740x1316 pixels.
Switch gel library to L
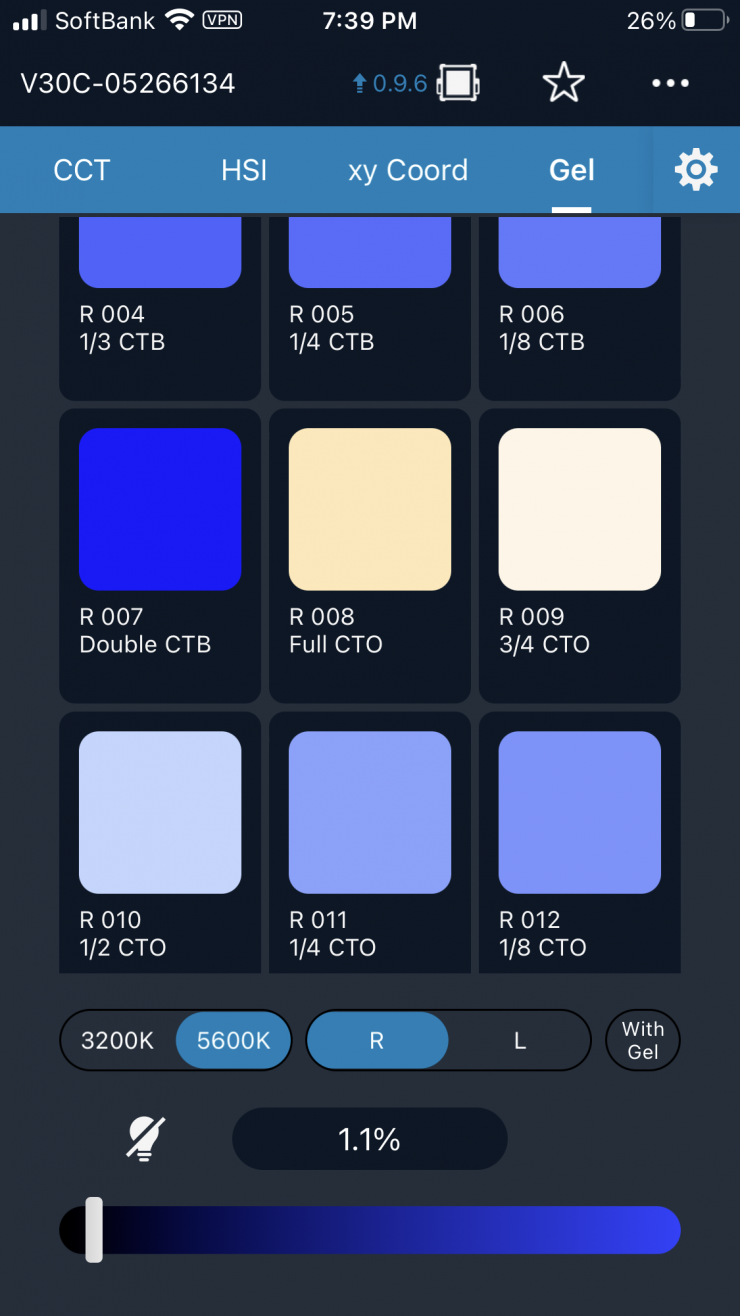[x=520, y=1040]
